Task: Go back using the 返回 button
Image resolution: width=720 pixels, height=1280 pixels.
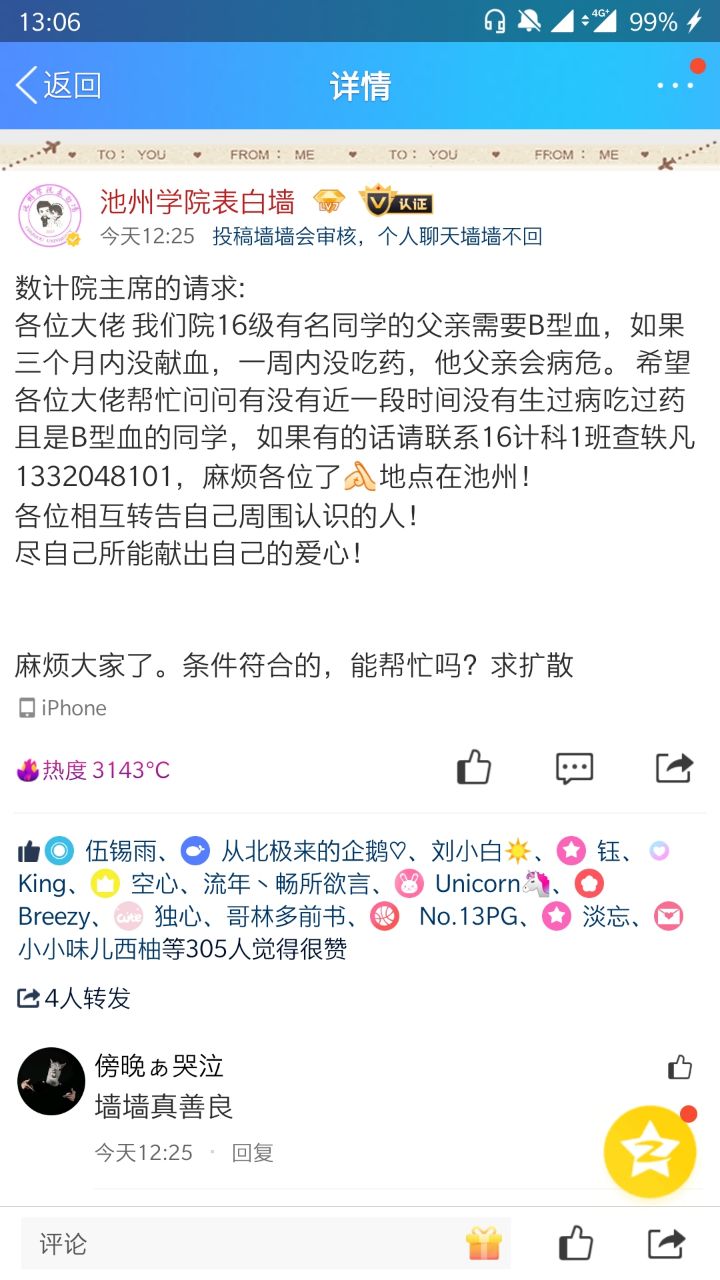Action: click(x=58, y=86)
